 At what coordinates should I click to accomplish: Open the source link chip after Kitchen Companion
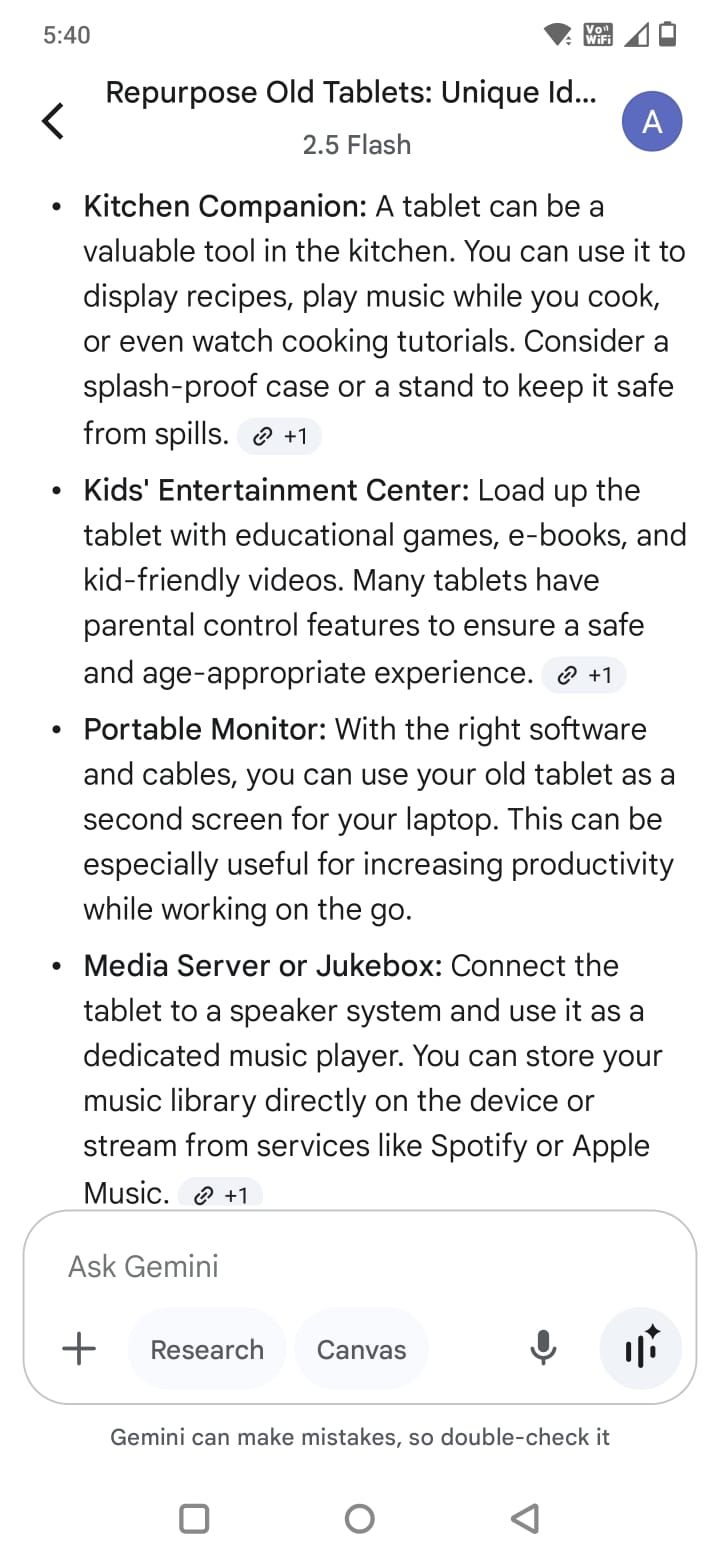tap(280, 436)
